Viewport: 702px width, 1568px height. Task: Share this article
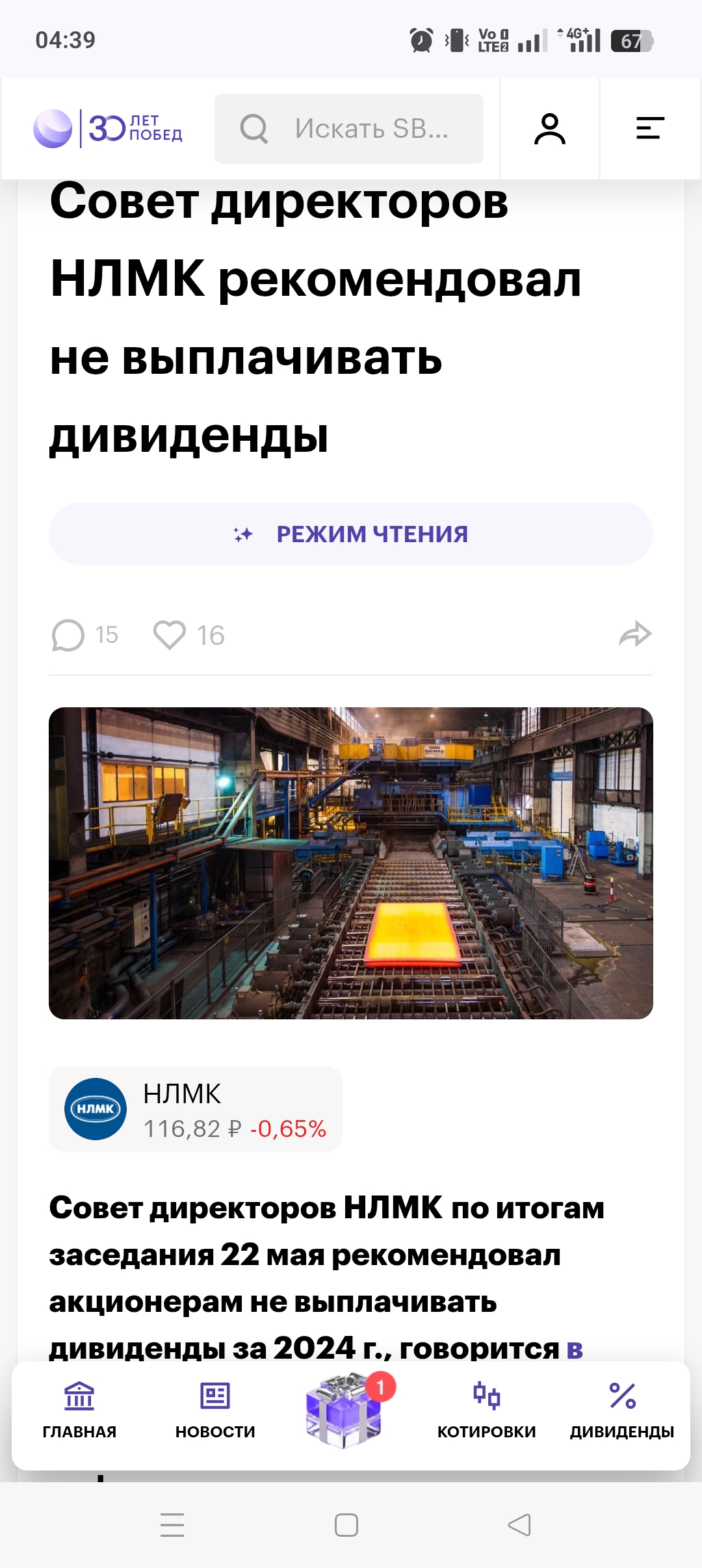pos(635,634)
